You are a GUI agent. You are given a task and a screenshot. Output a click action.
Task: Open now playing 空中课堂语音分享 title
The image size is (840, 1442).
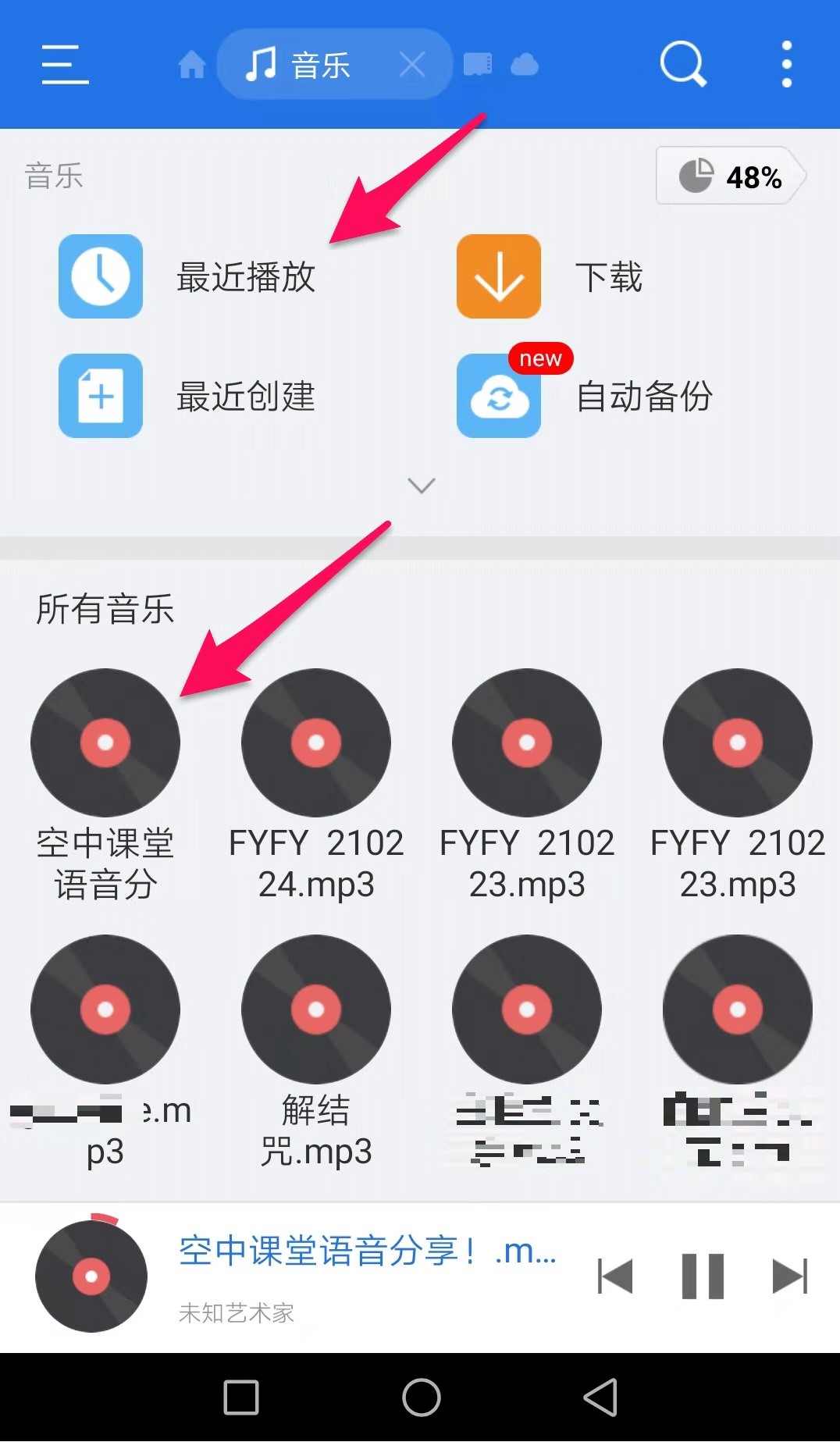coord(367,1252)
